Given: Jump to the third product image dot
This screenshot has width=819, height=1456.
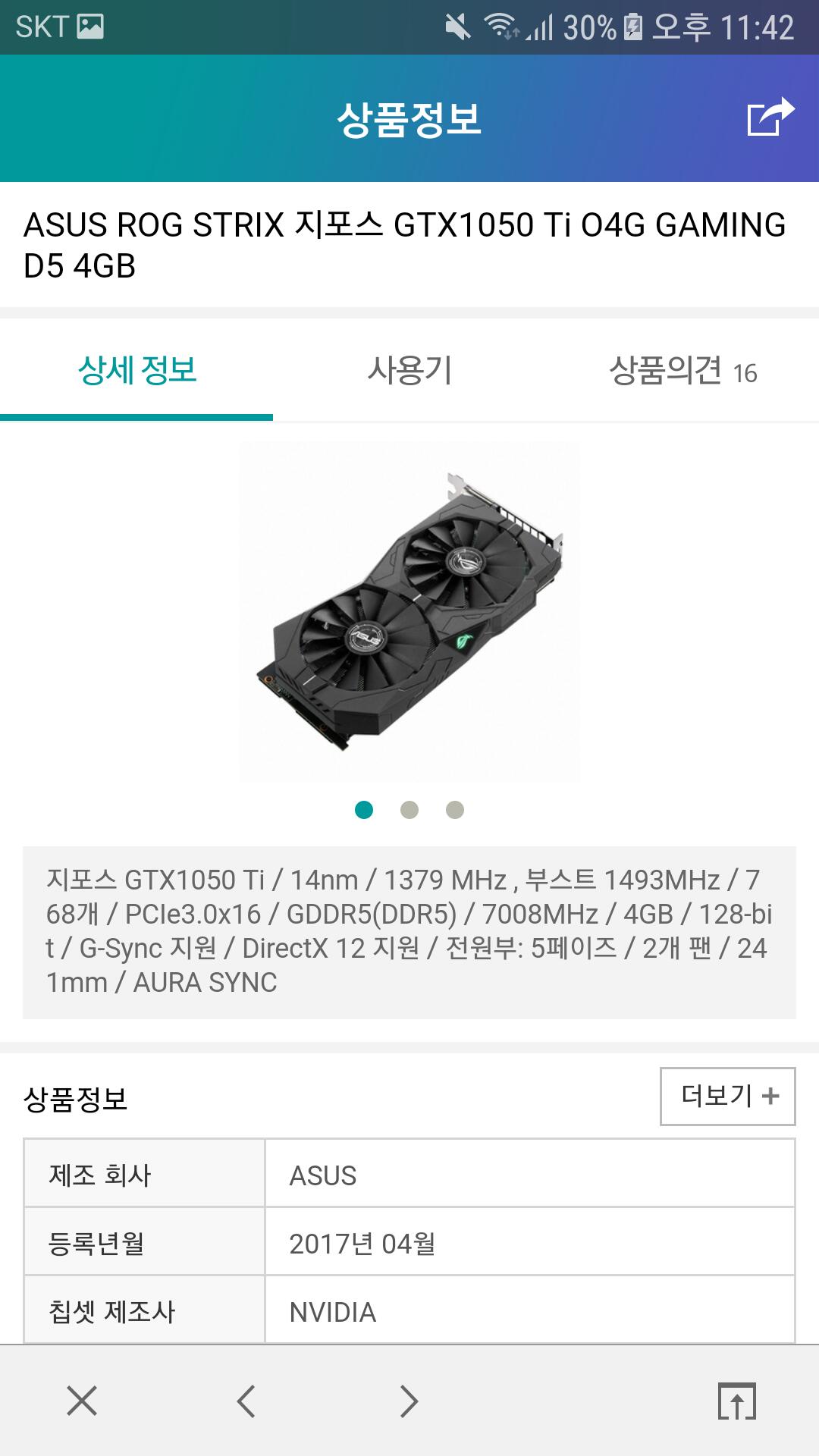Looking at the screenshot, I should click(x=455, y=810).
